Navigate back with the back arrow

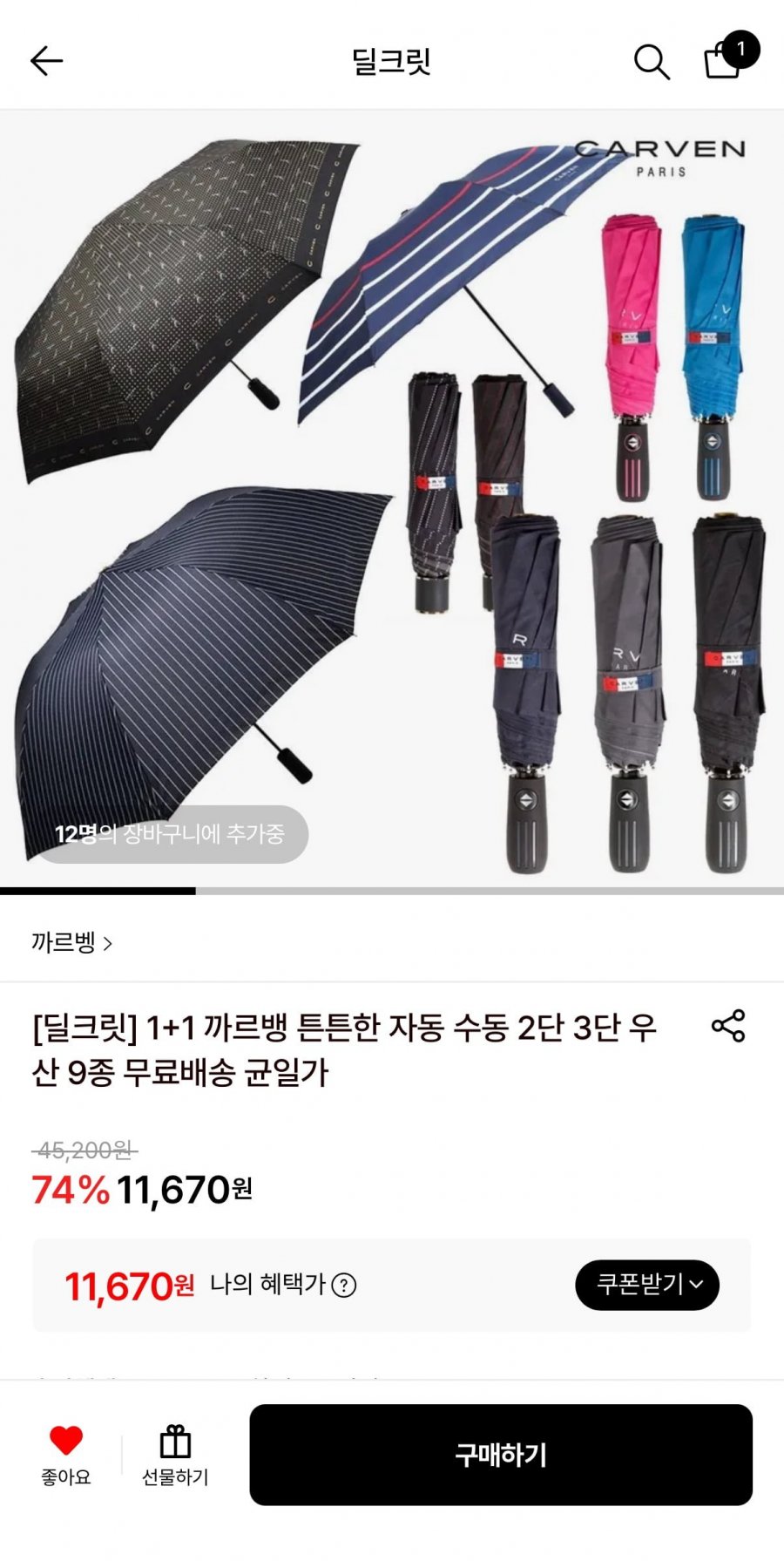[46, 60]
